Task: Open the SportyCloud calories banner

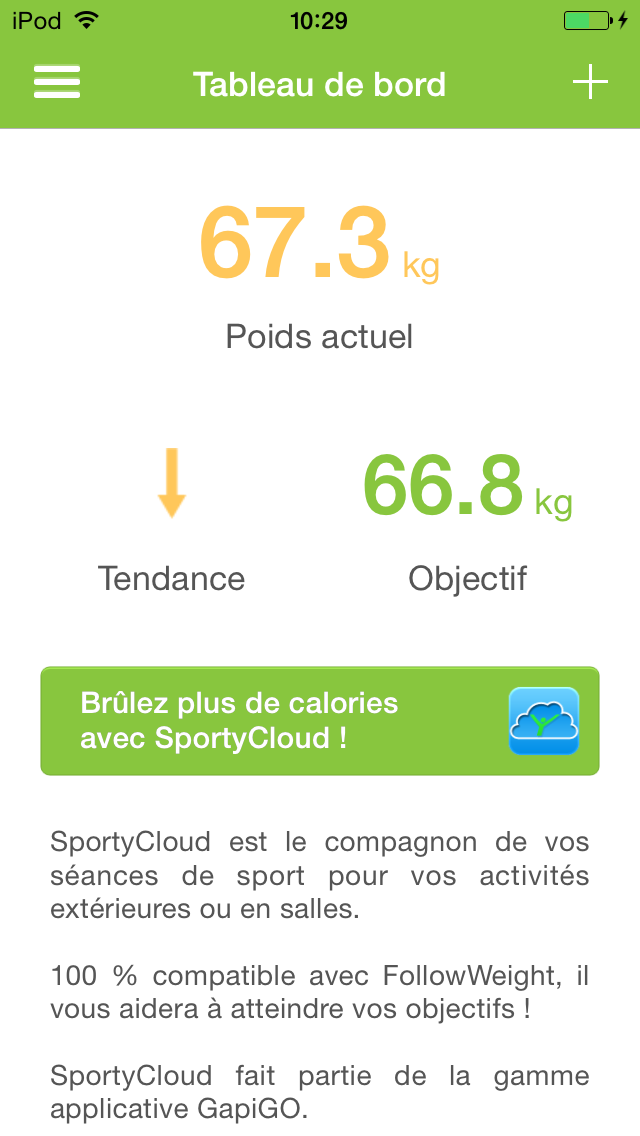Action: [320, 721]
